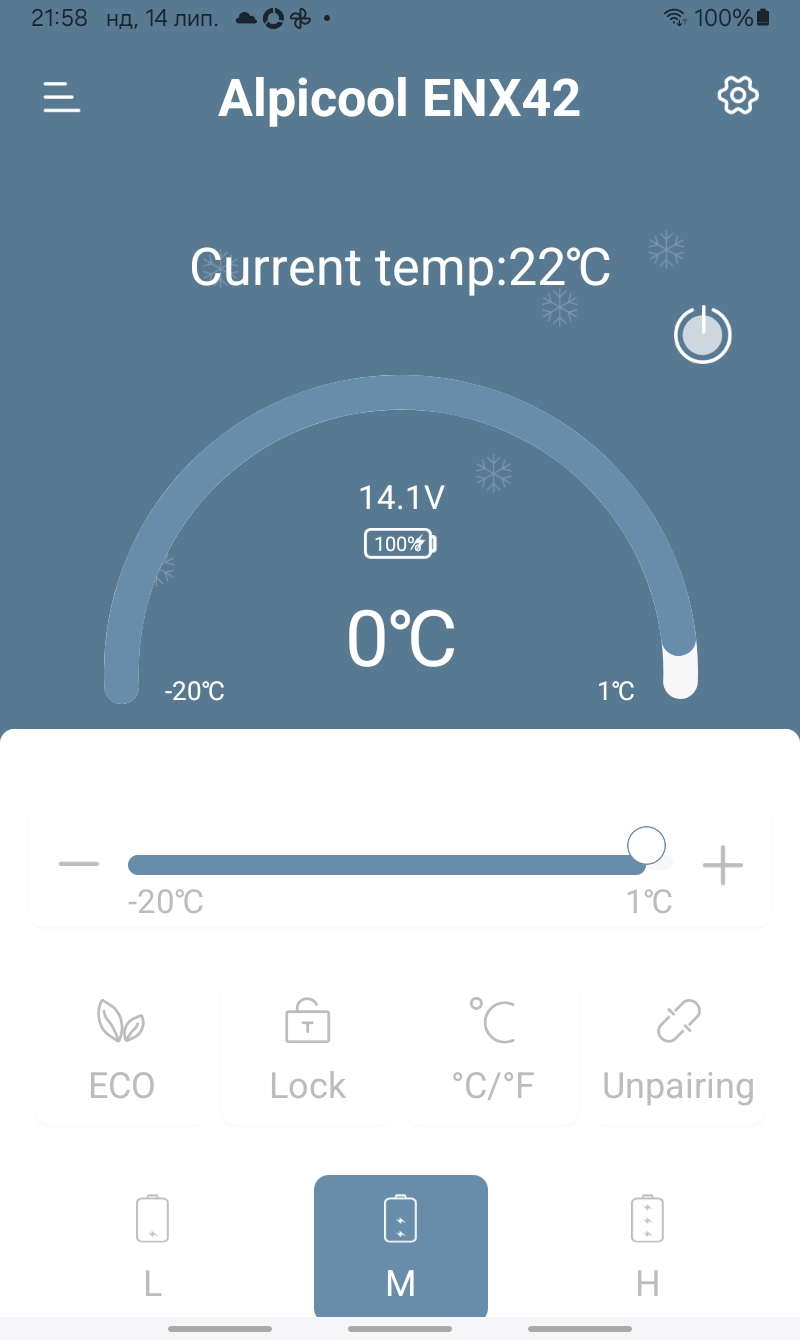Tap Unpairing to disconnect device
The width and height of the screenshot is (800, 1340).
tap(679, 1050)
